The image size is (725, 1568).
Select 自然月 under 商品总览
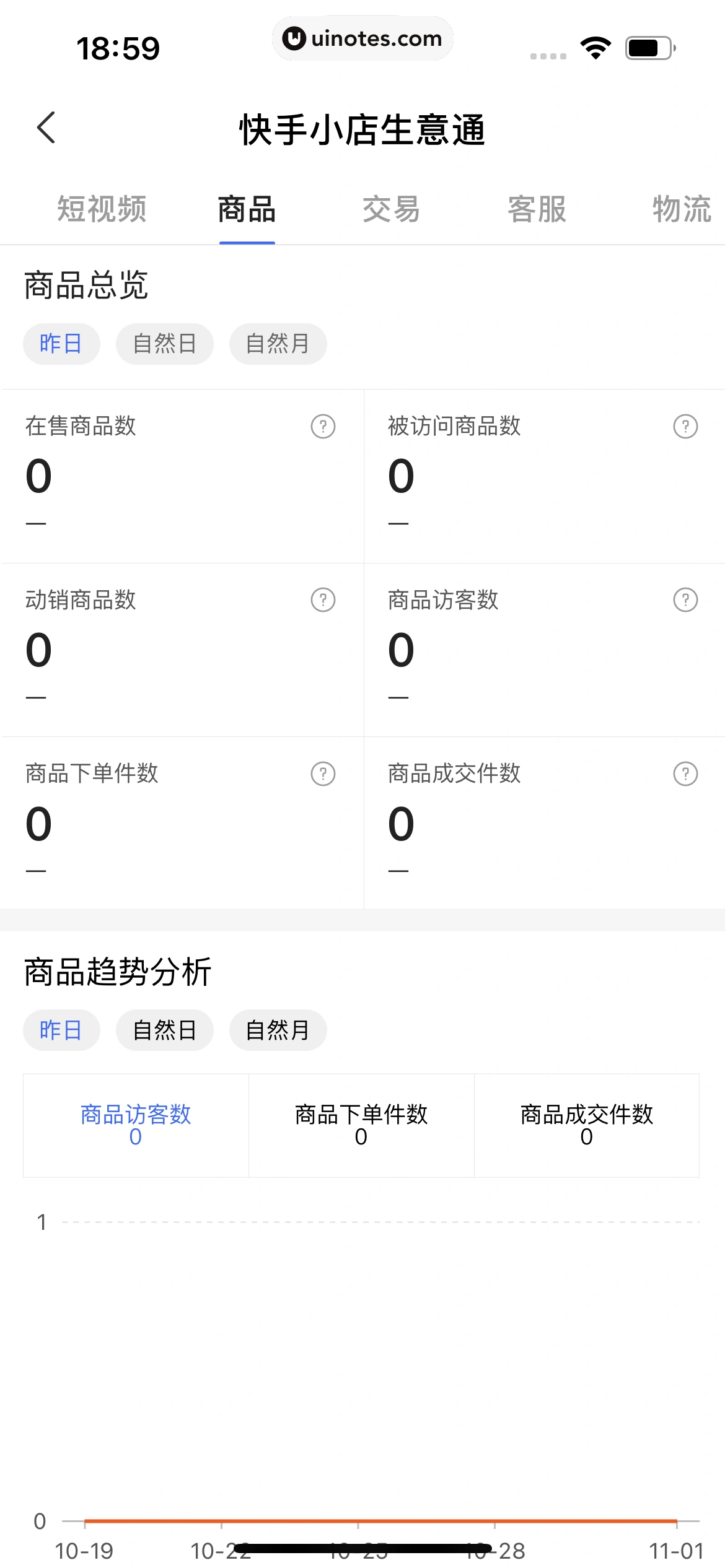[x=278, y=344]
